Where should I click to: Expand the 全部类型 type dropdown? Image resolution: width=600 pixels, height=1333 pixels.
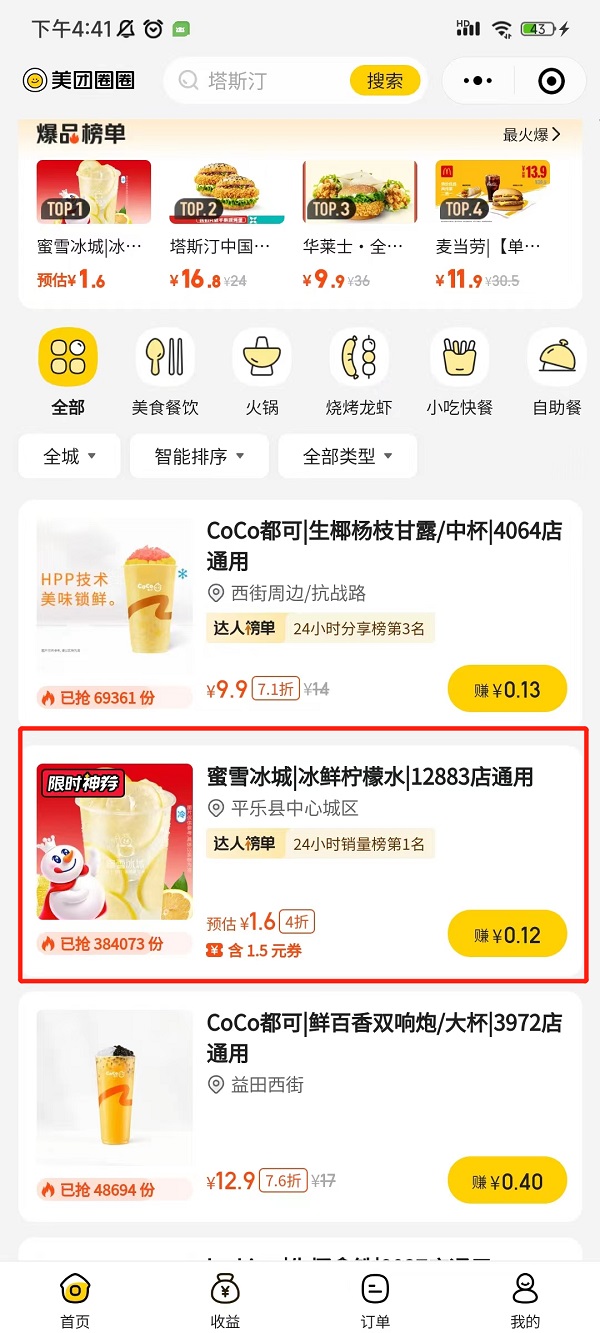click(347, 456)
